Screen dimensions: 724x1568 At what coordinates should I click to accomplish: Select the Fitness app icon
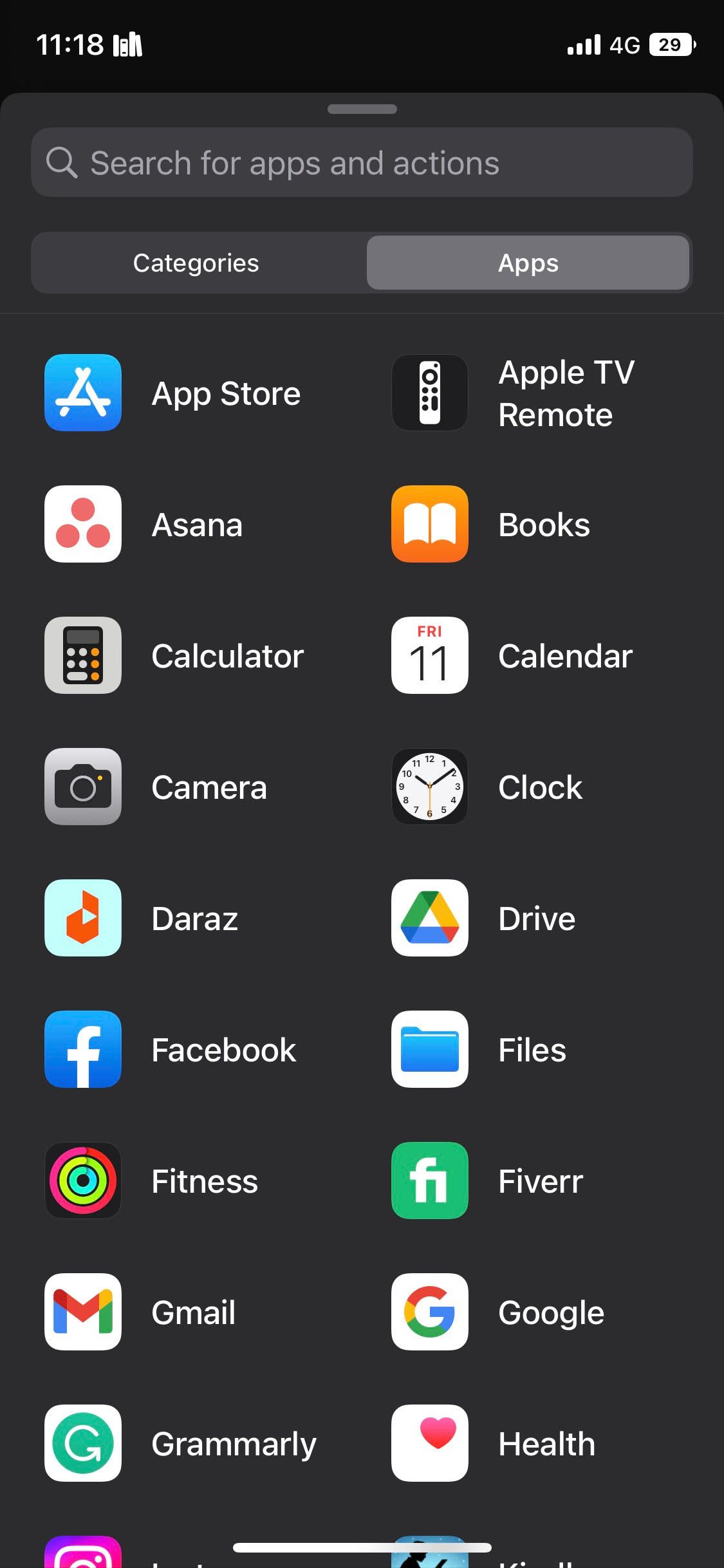click(x=82, y=1181)
